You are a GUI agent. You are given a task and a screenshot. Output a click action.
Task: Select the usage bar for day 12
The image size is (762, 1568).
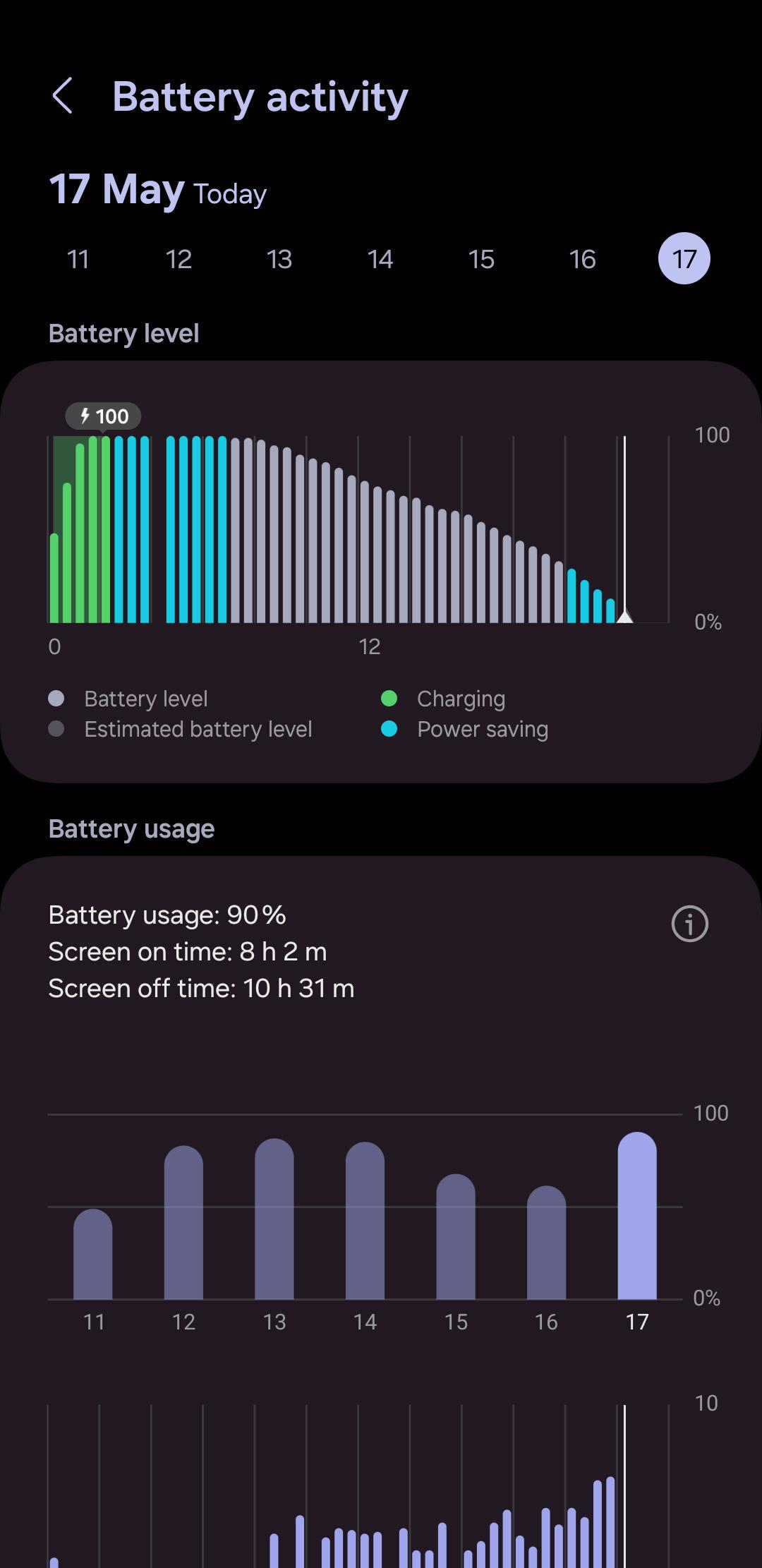tap(183, 1223)
